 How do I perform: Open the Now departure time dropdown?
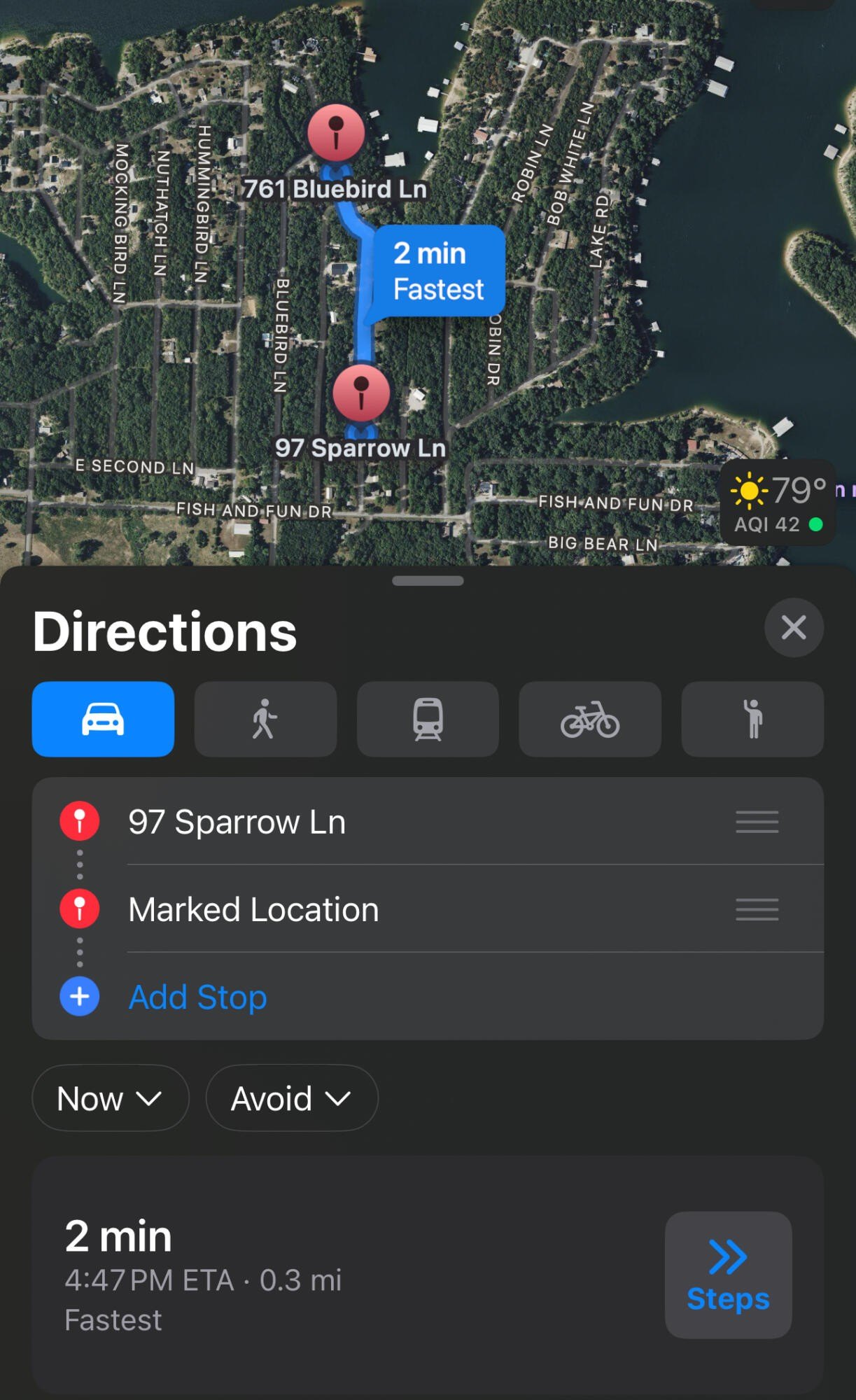coord(110,1098)
